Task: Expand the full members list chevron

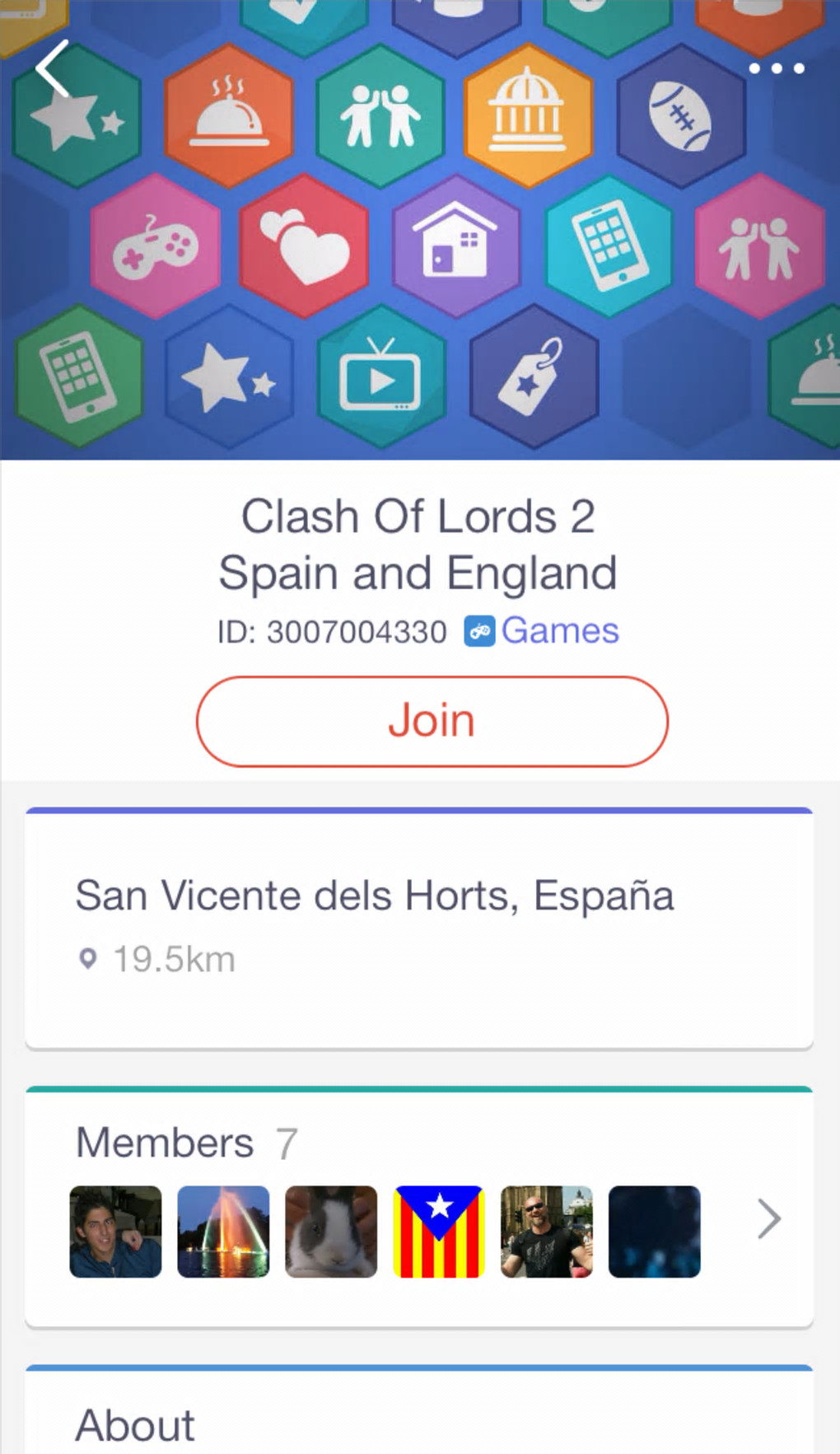Action: (x=768, y=1219)
